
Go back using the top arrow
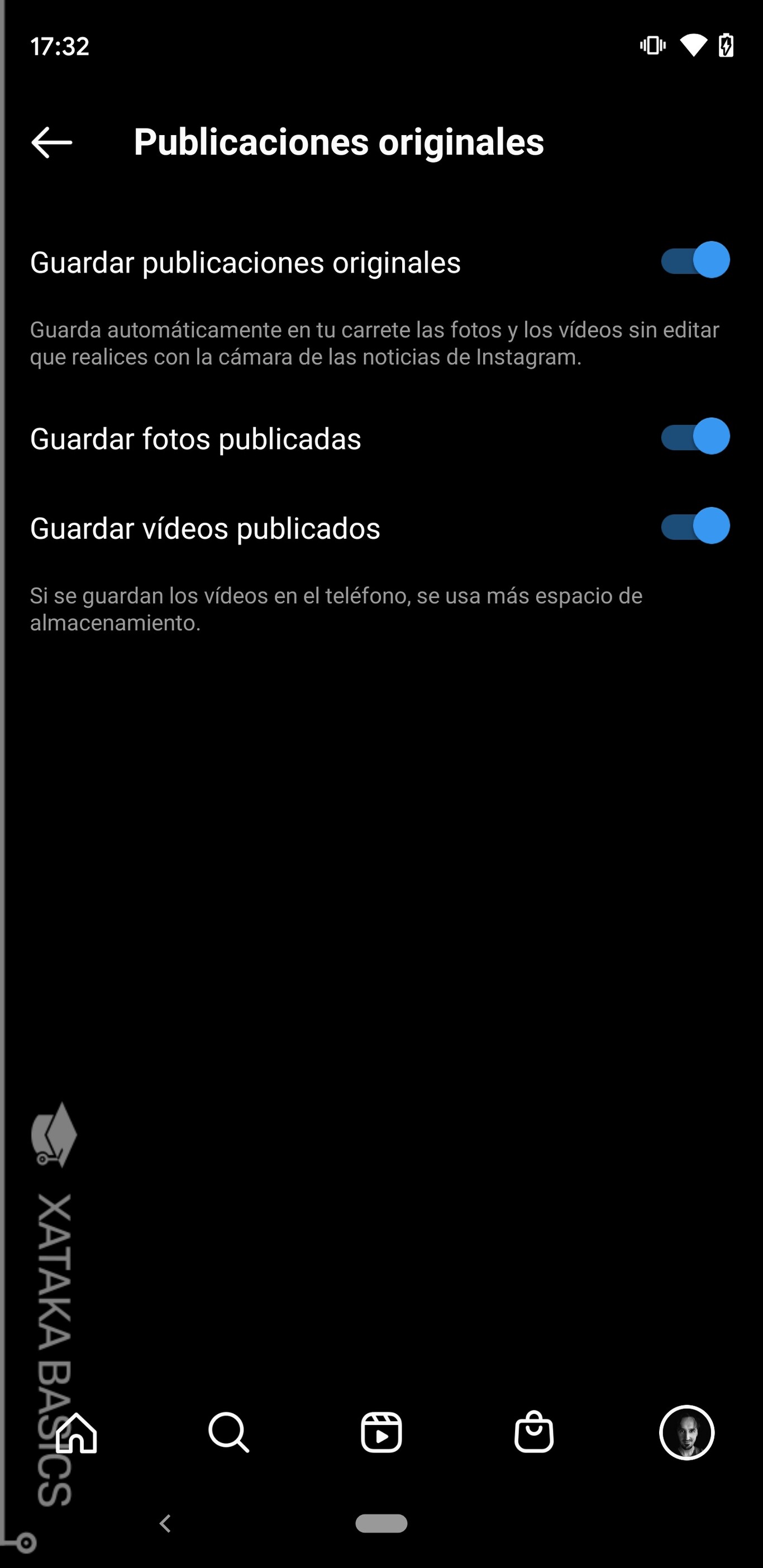pyautogui.click(x=52, y=142)
